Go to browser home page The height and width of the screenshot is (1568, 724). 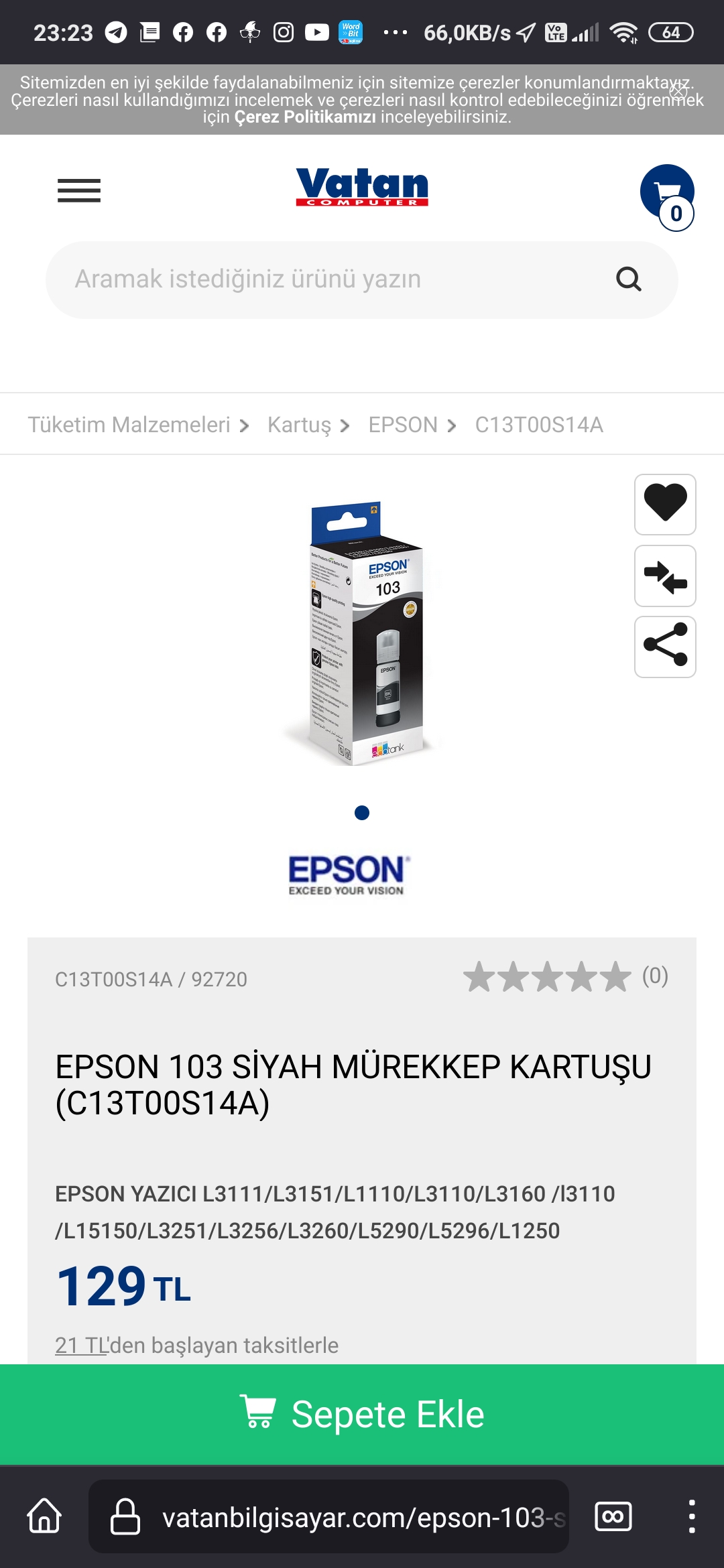(x=44, y=1516)
